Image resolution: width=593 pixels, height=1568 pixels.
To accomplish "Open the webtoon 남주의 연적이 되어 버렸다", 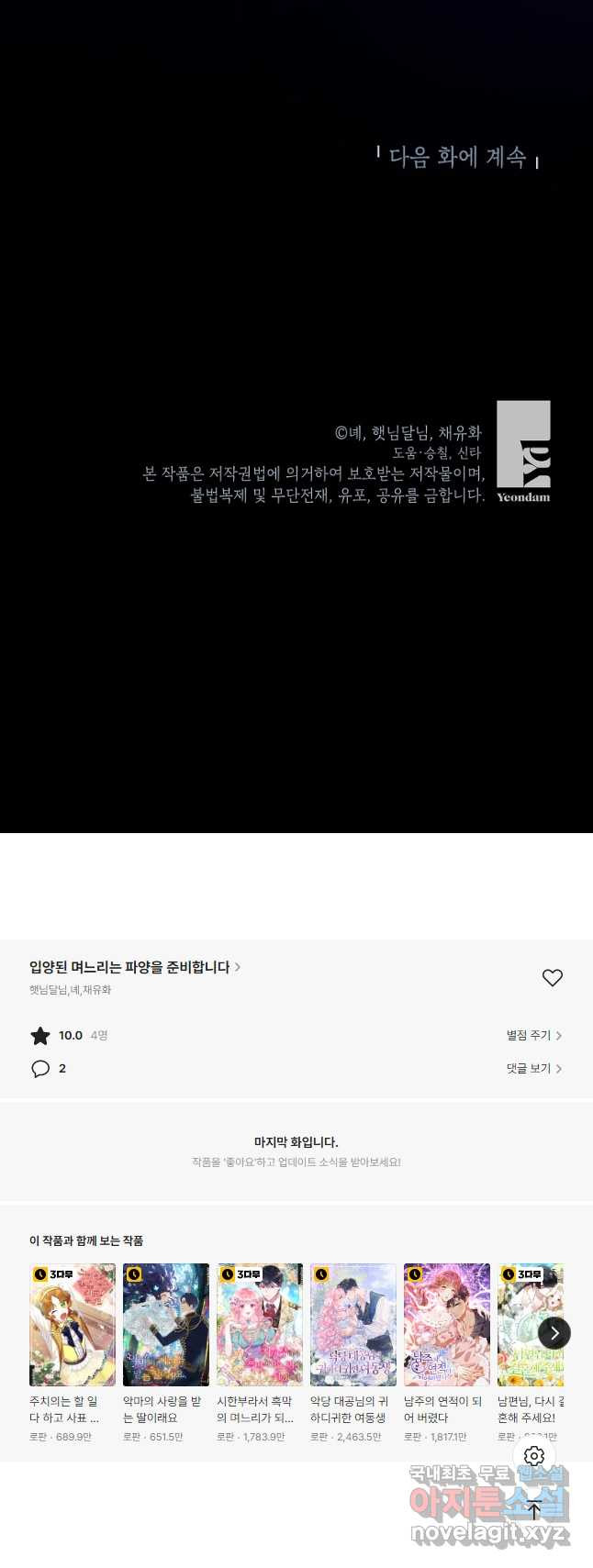I will click(447, 1325).
